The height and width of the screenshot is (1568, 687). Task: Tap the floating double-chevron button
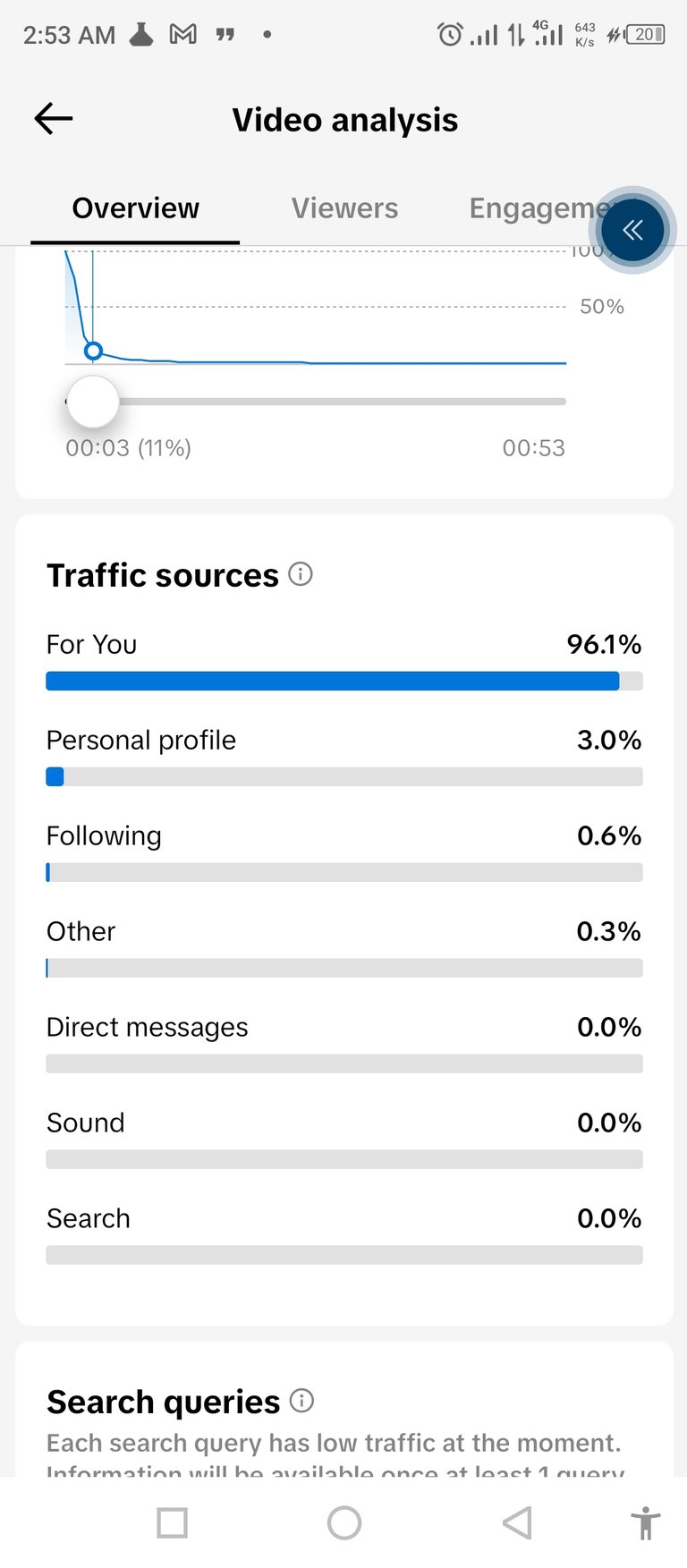pos(632,230)
